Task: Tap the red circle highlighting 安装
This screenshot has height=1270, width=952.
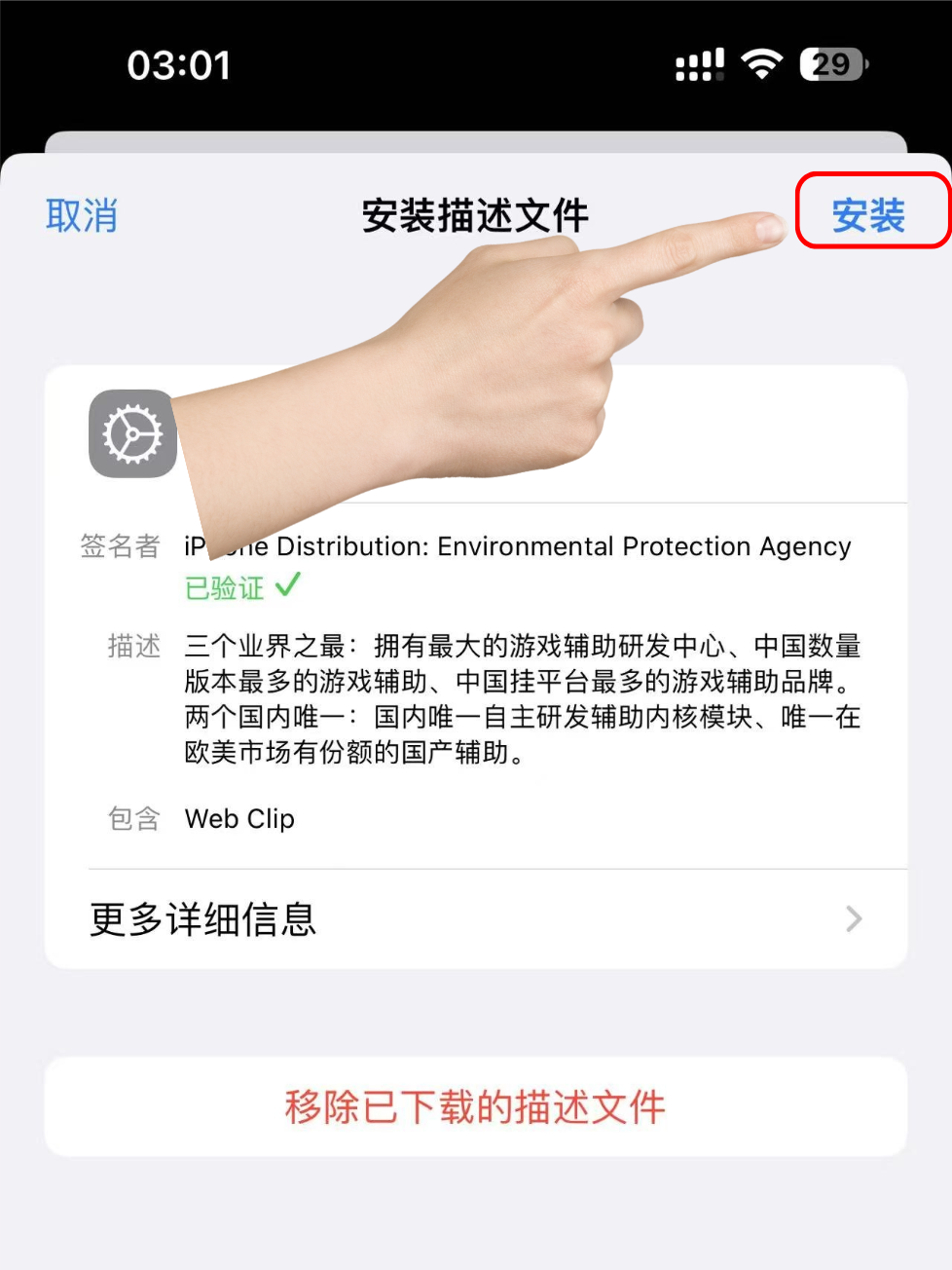Action: (873, 212)
